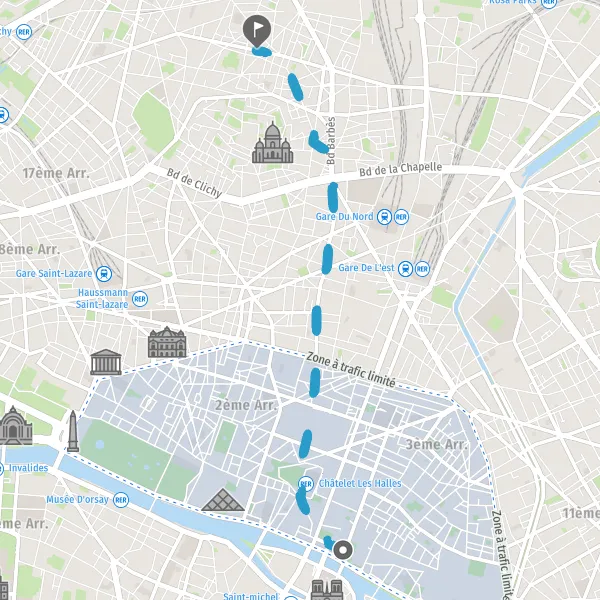This screenshot has width=600, height=600.
Task: Open Châtelet Les Halles station on the map
Action: [x=350, y=484]
